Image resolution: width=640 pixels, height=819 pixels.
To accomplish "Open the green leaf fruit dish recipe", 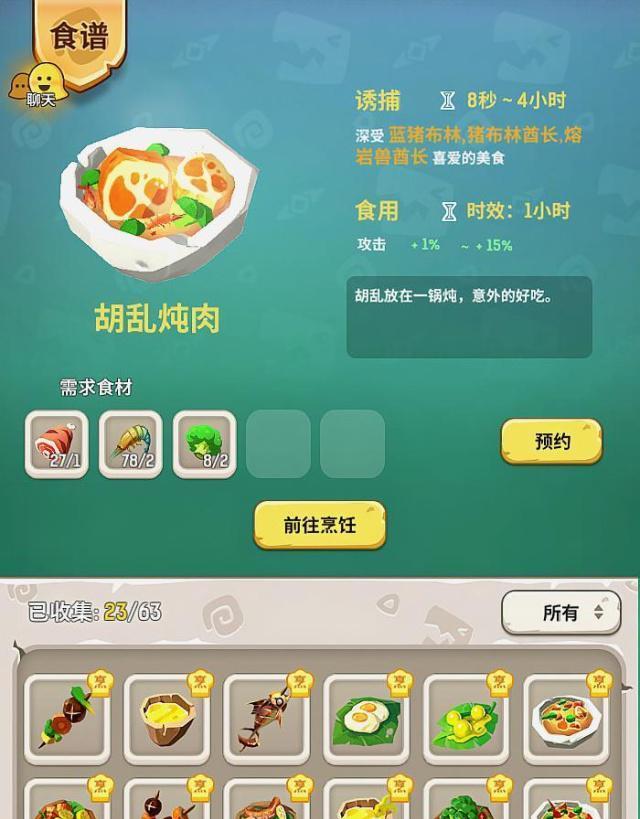I will (466, 718).
